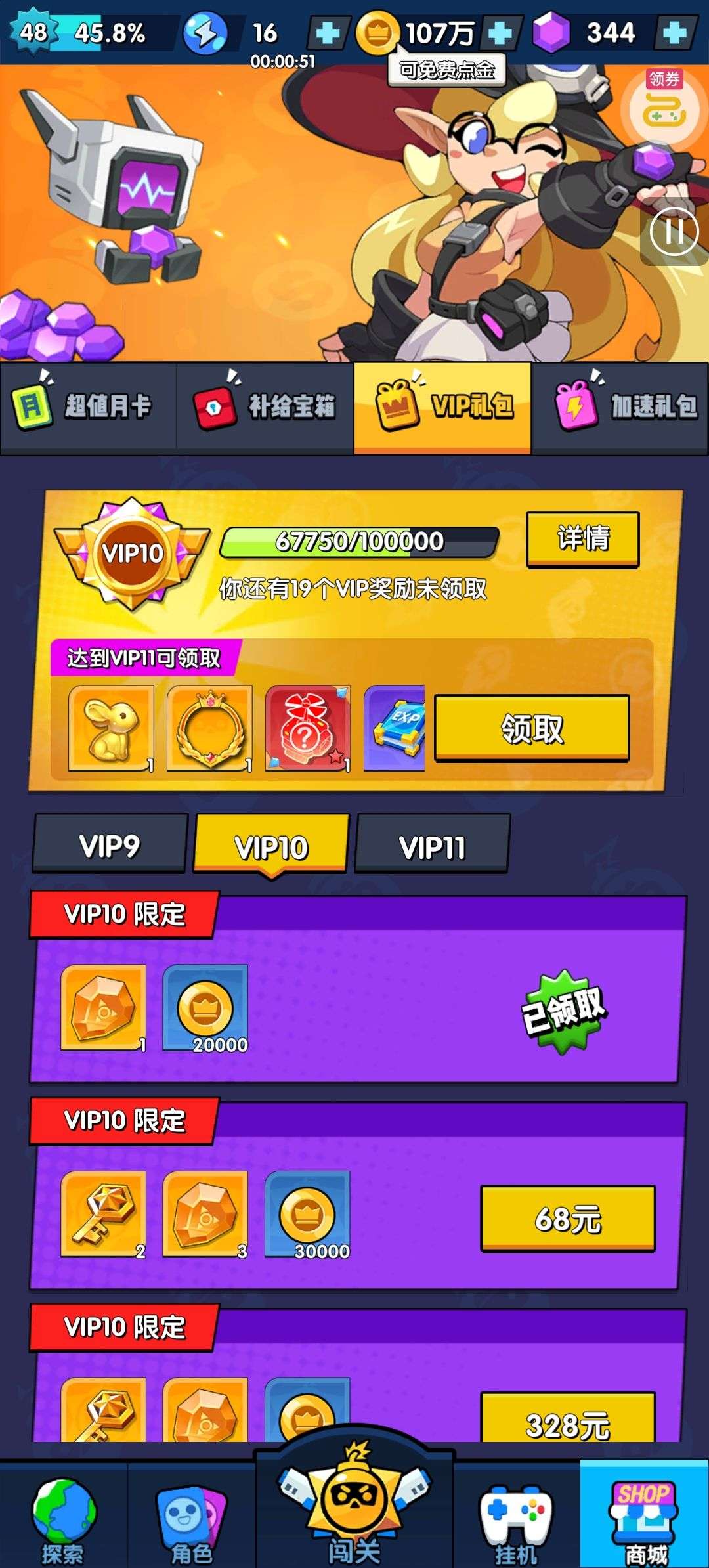Buy the 68元 VIP10 pack
This screenshot has height=1568, width=709.
pos(568,1219)
